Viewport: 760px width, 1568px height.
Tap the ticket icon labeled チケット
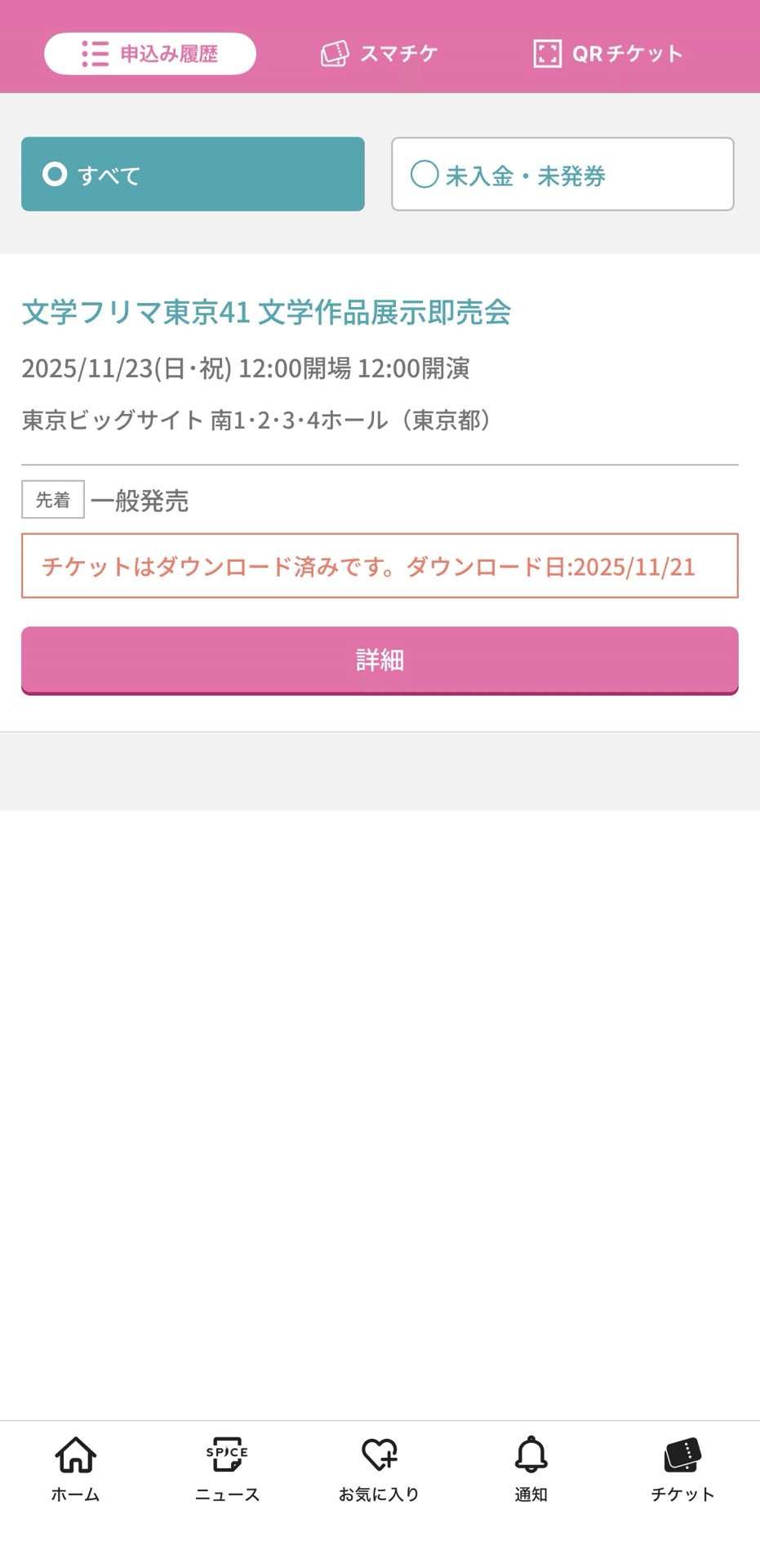point(682,1453)
